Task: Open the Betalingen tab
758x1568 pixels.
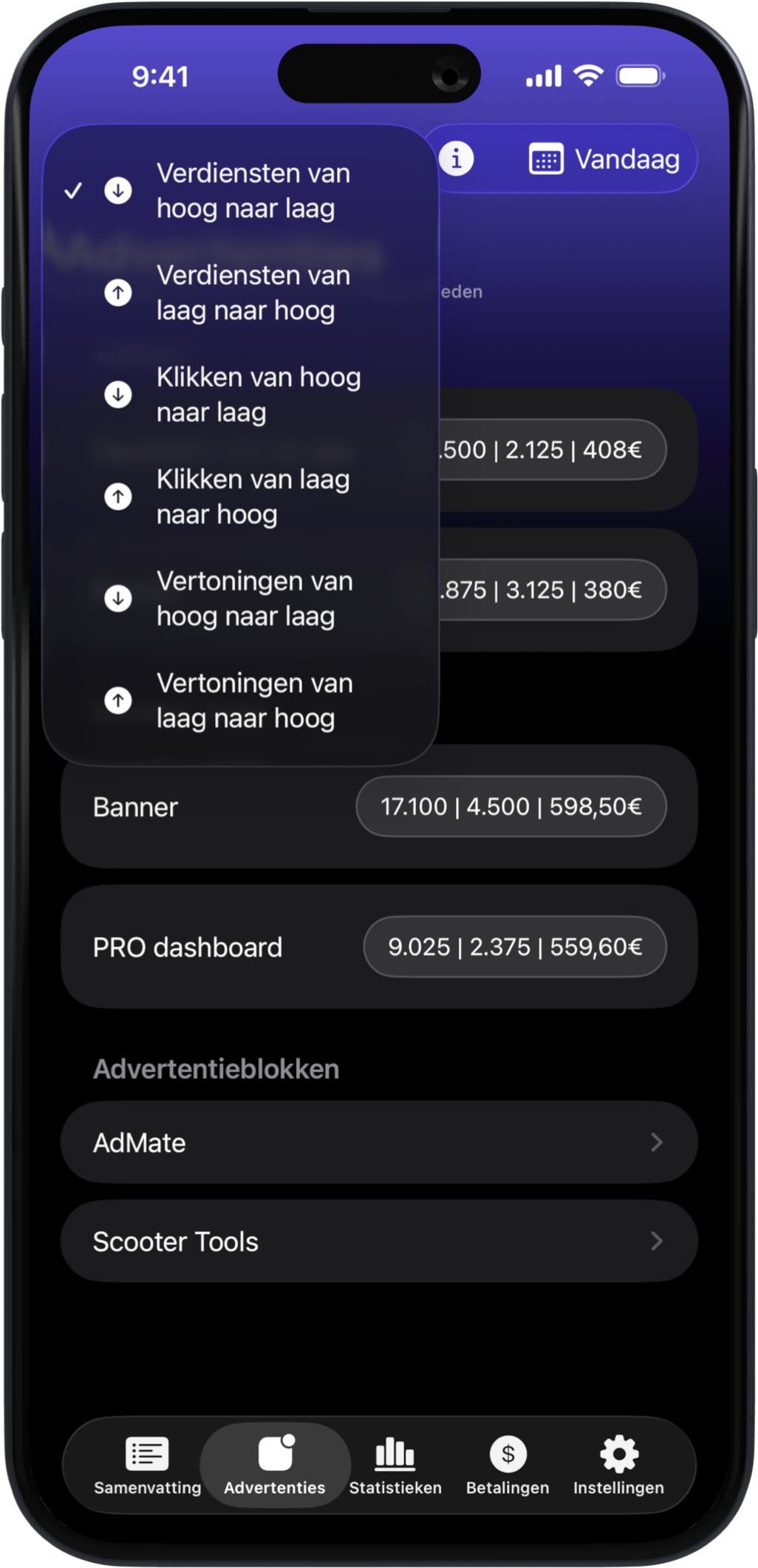Action: [508, 1466]
